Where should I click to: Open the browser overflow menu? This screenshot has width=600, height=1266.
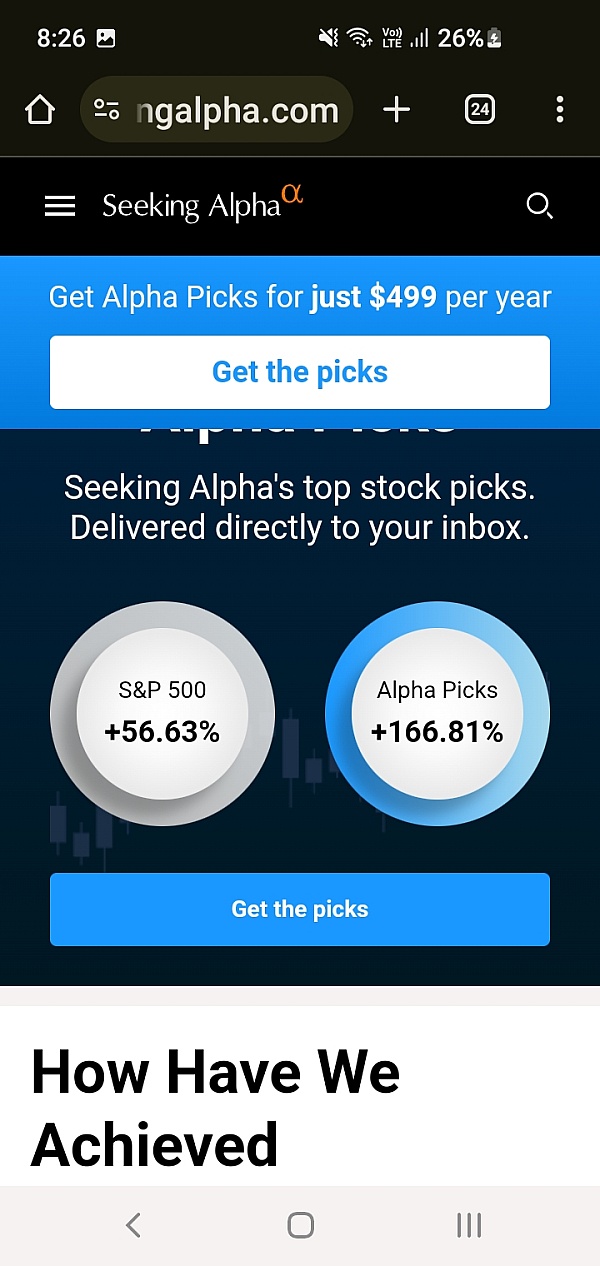point(560,110)
